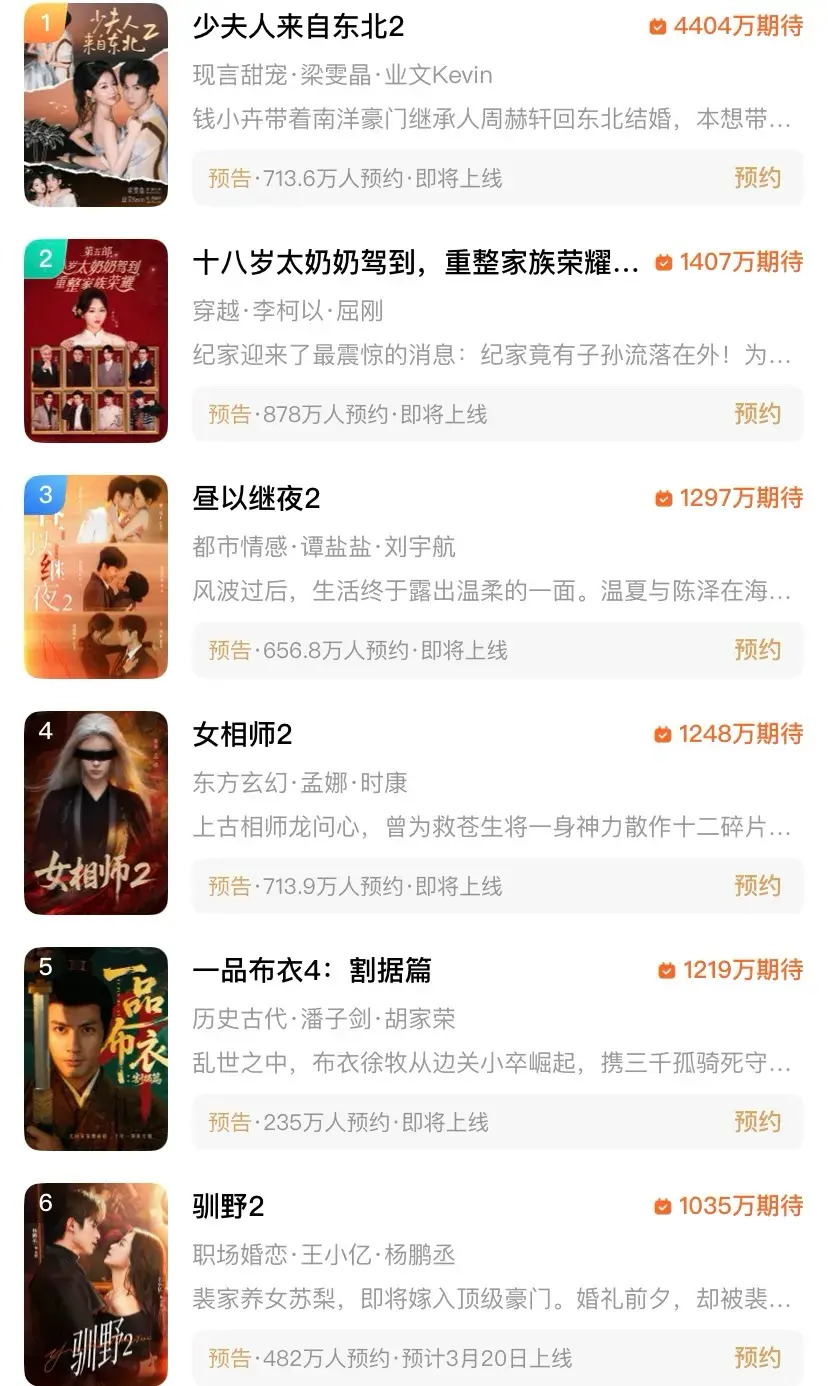The image size is (828, 1386).
Task: Open the 昼以继夜2 poster thumbnail
Action: [x=96, y=576]
